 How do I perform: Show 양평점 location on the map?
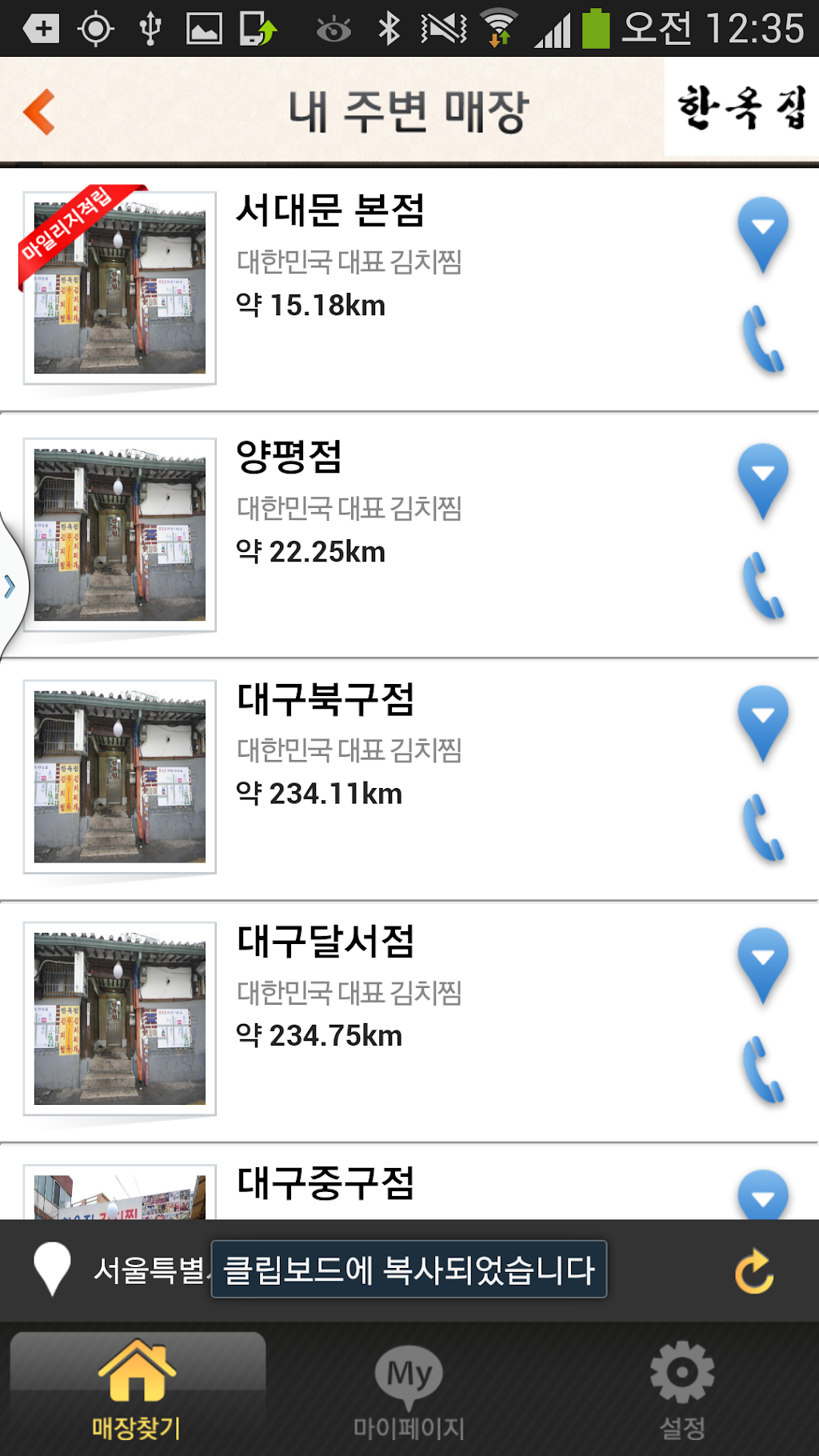pos(762,480)
